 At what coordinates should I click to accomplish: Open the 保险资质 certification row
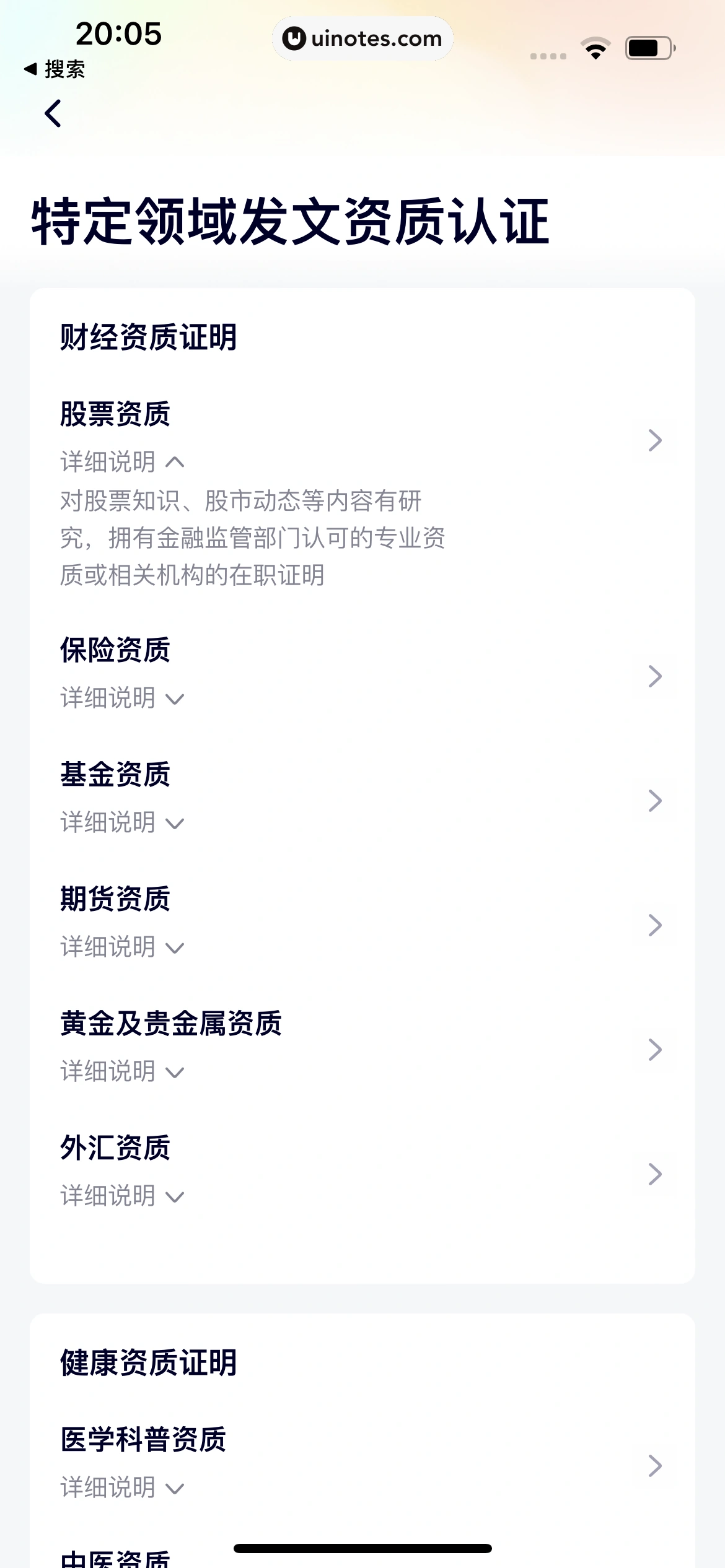pos(654,676)
